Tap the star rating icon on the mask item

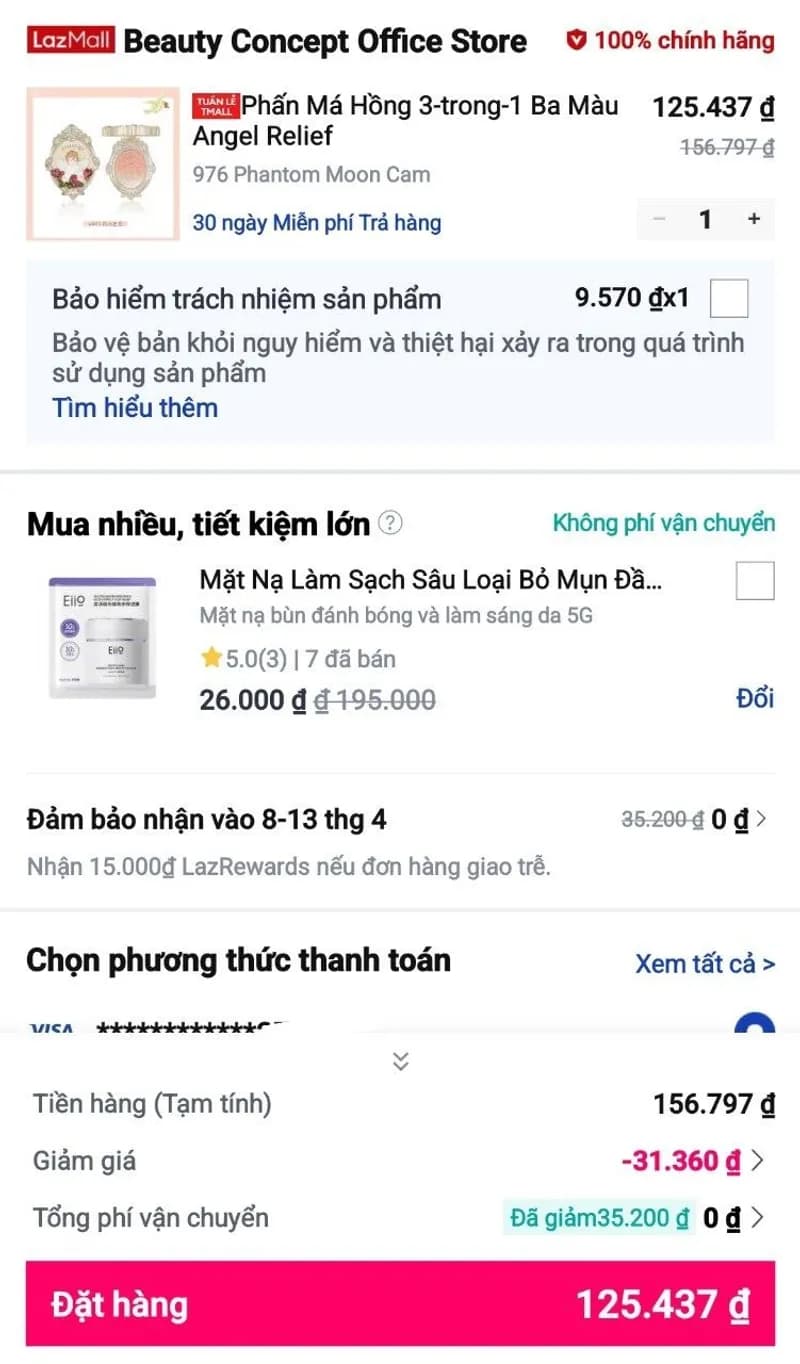coord(212,658)
